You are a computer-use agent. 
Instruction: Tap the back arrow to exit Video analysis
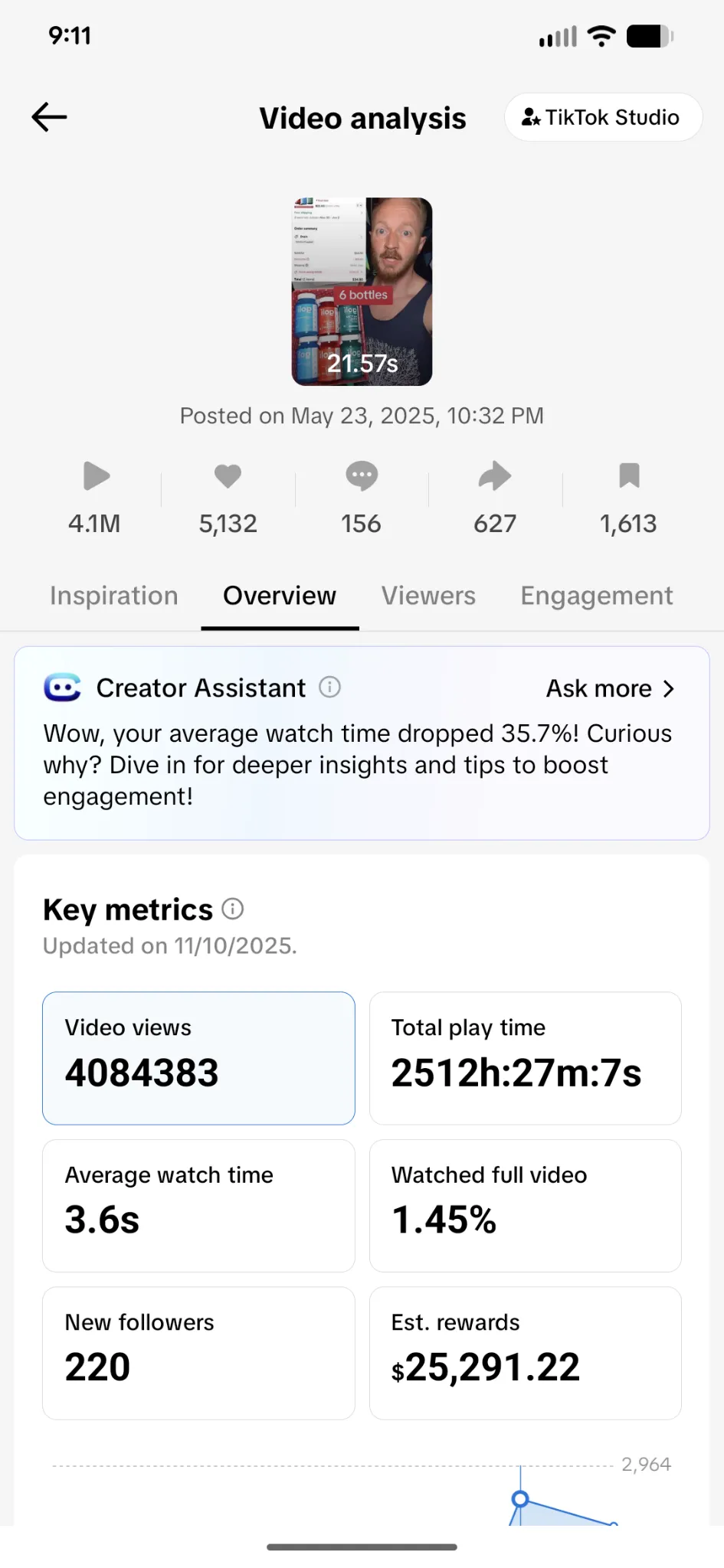tap(48, 116)
